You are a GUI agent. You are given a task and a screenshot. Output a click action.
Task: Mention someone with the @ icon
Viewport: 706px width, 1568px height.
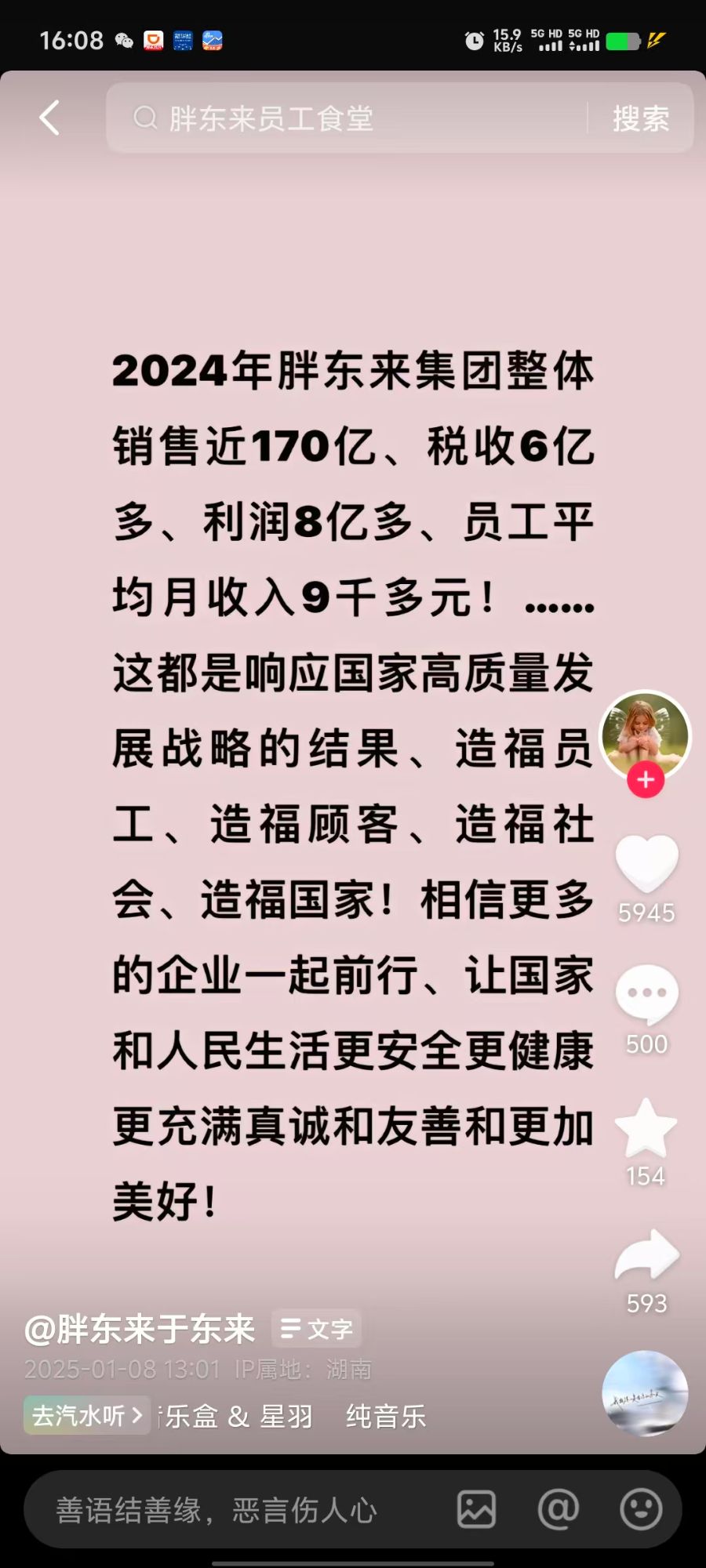point(558,1509)
